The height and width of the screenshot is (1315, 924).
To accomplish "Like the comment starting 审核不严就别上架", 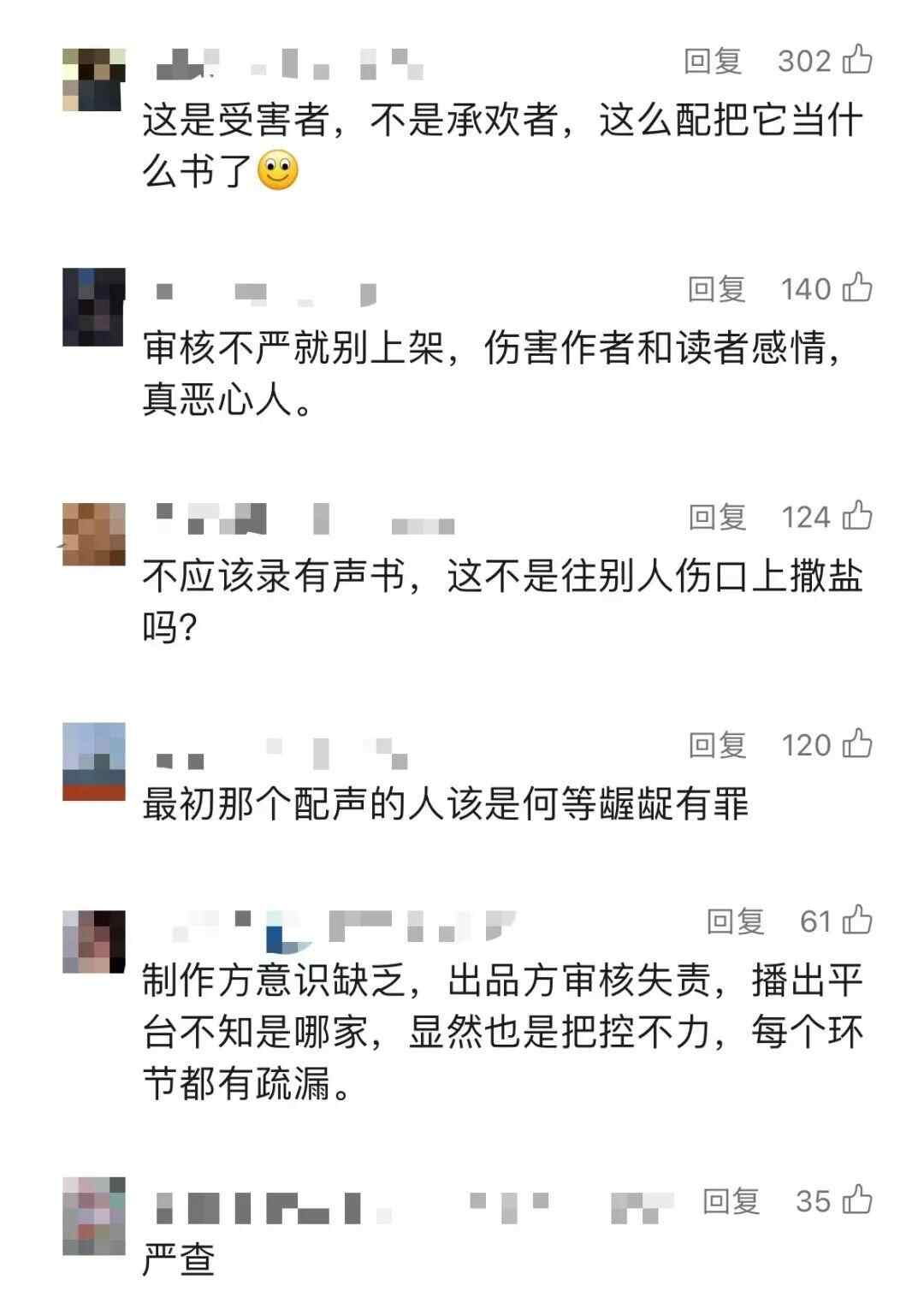I will (857, 288).
